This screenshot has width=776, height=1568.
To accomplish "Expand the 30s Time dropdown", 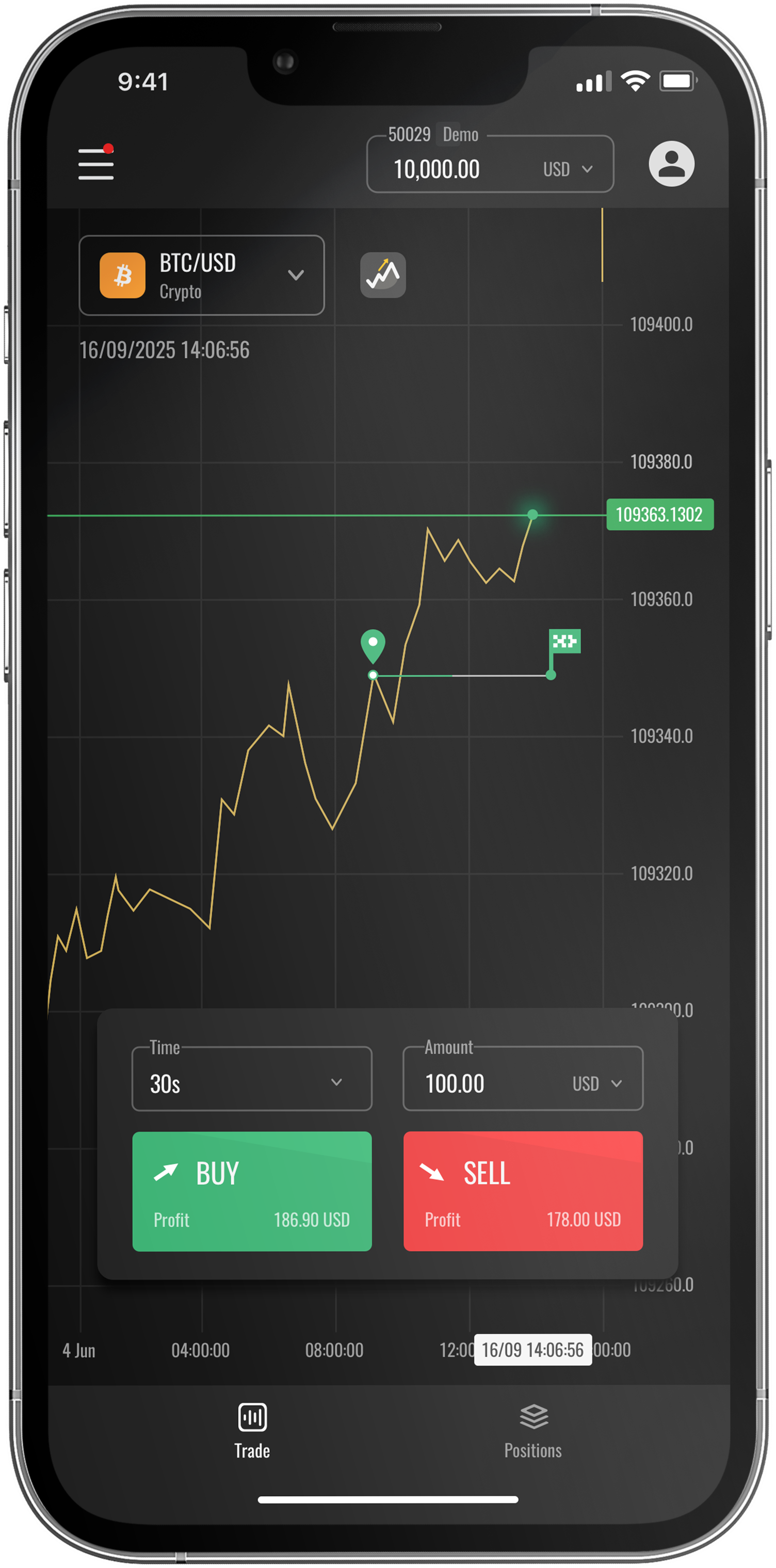I will pos(251,1082).
